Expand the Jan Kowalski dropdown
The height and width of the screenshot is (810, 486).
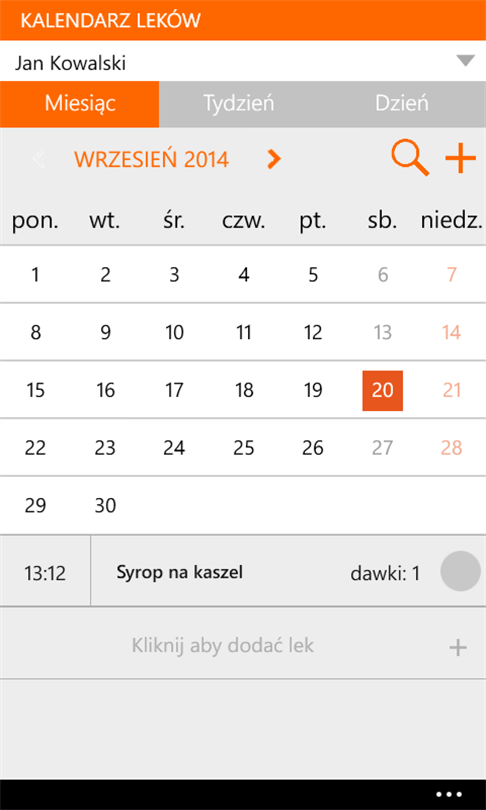click(243, 63)
